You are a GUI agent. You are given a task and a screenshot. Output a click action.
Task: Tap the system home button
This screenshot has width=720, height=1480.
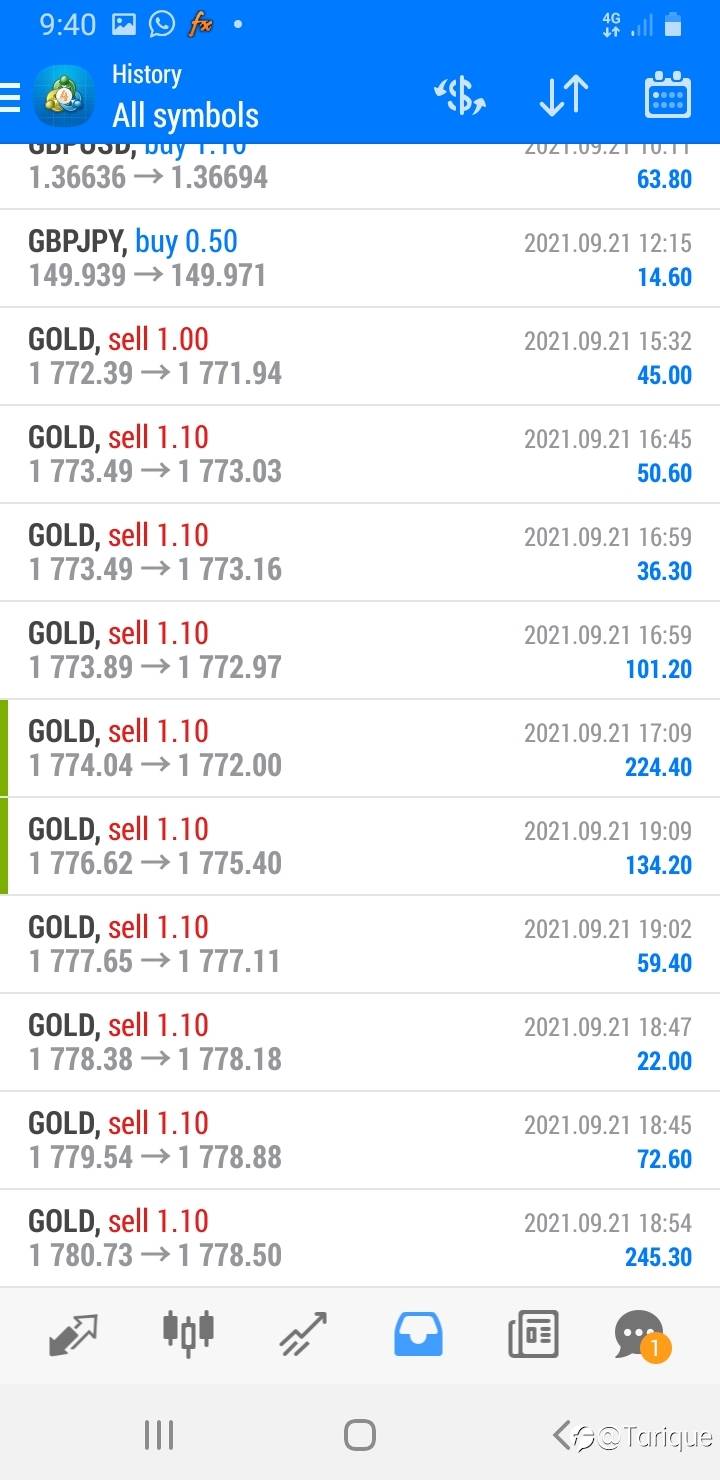[x=360, y=1435]
